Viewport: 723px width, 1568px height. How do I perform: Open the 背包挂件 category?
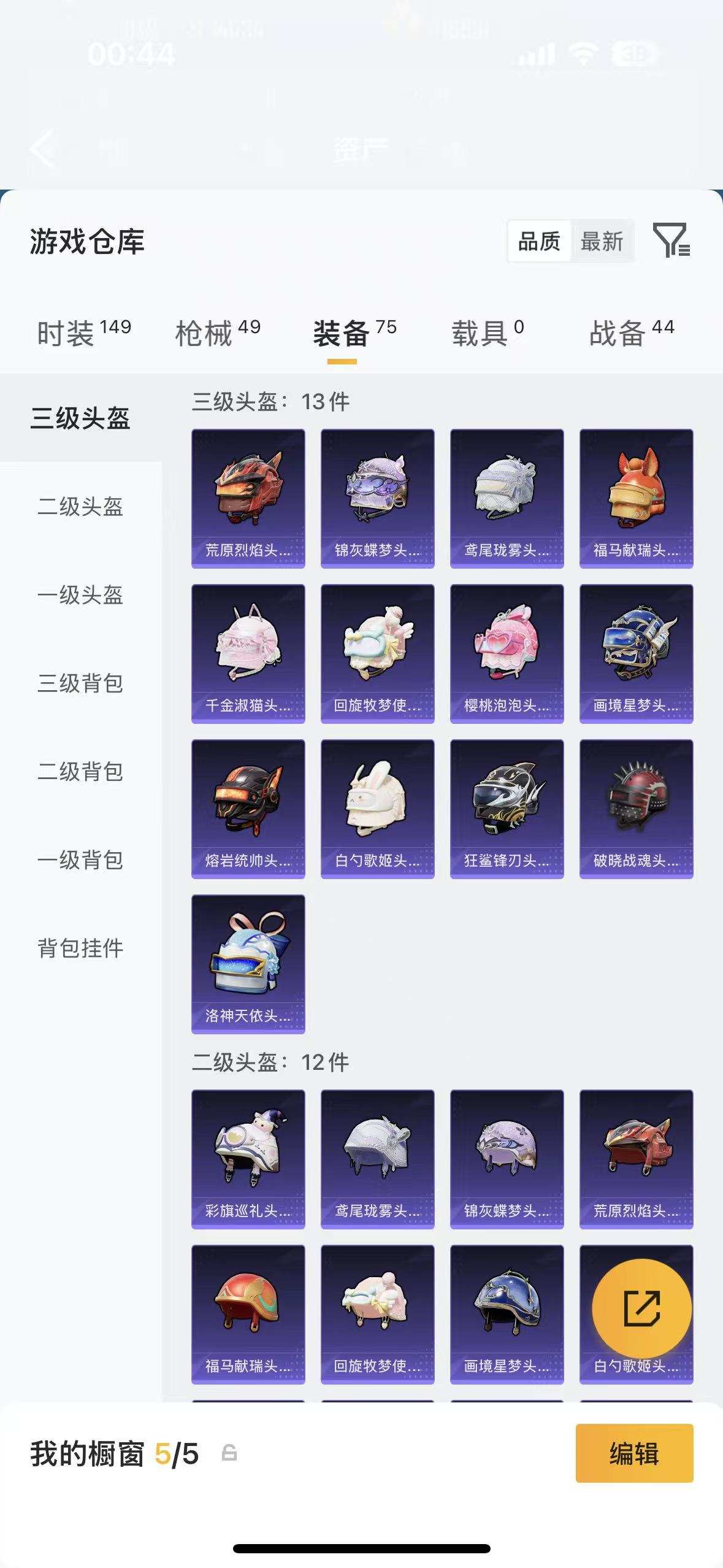point(80,947)
